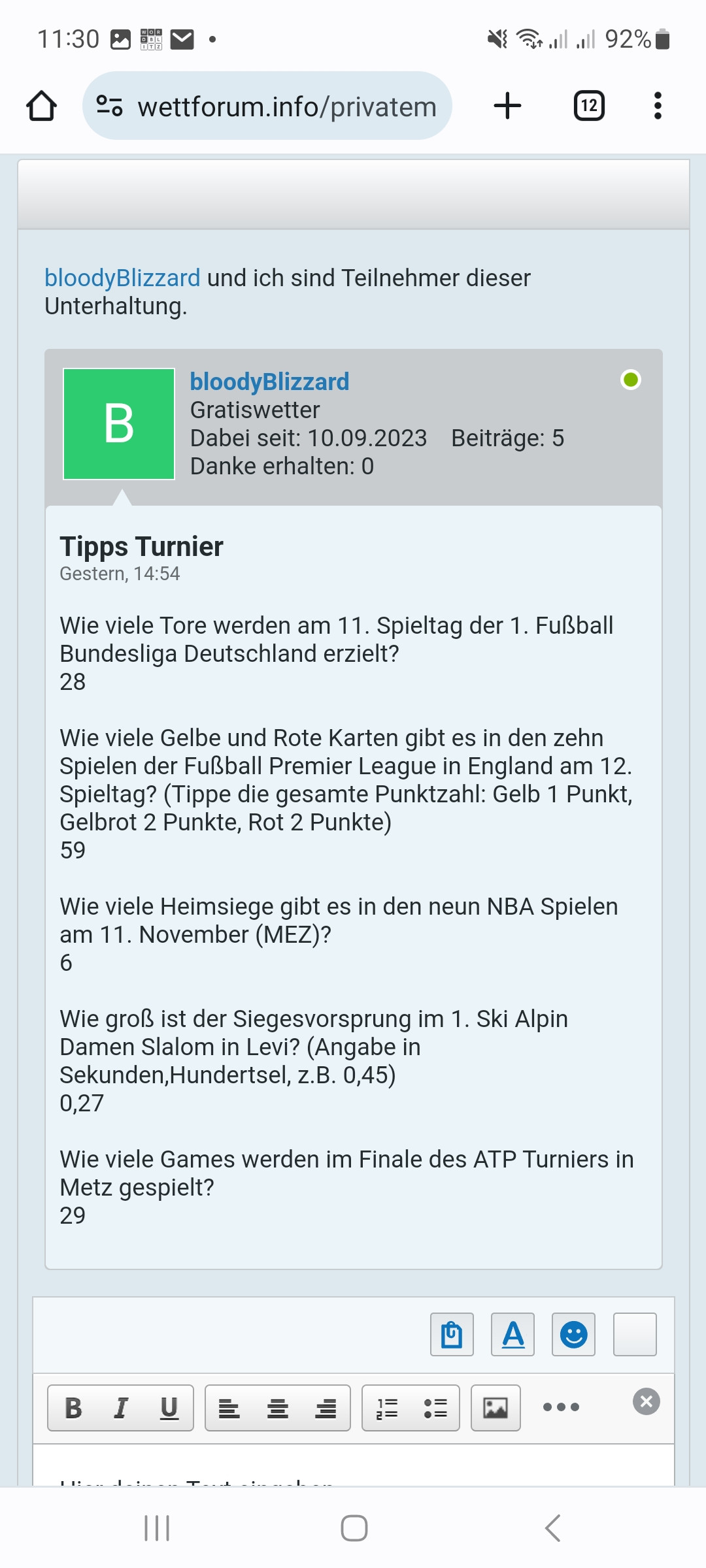Open the text color/font options

point(513,1334)
